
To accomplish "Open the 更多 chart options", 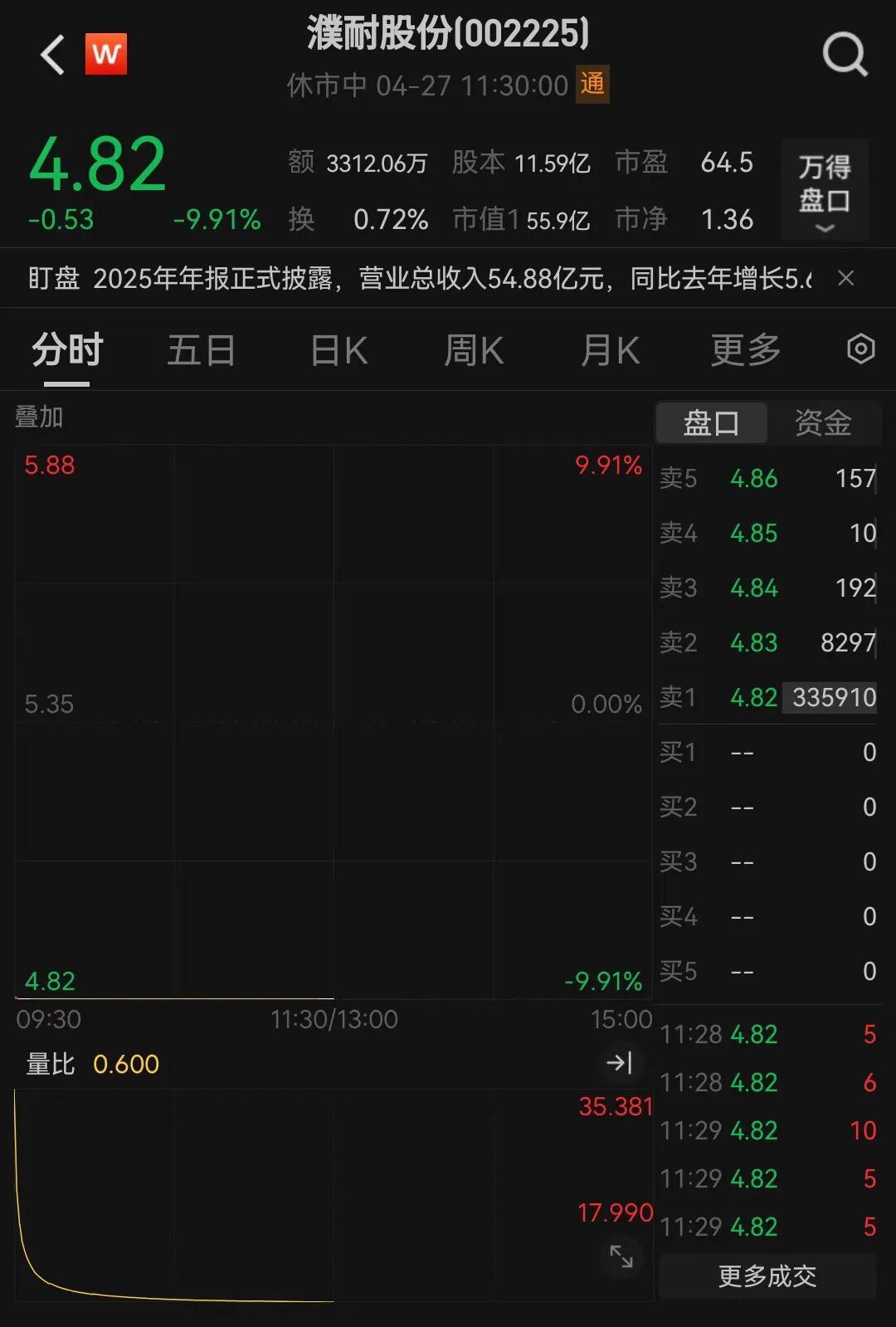I will pyautogui.click(x=746, y=350).
